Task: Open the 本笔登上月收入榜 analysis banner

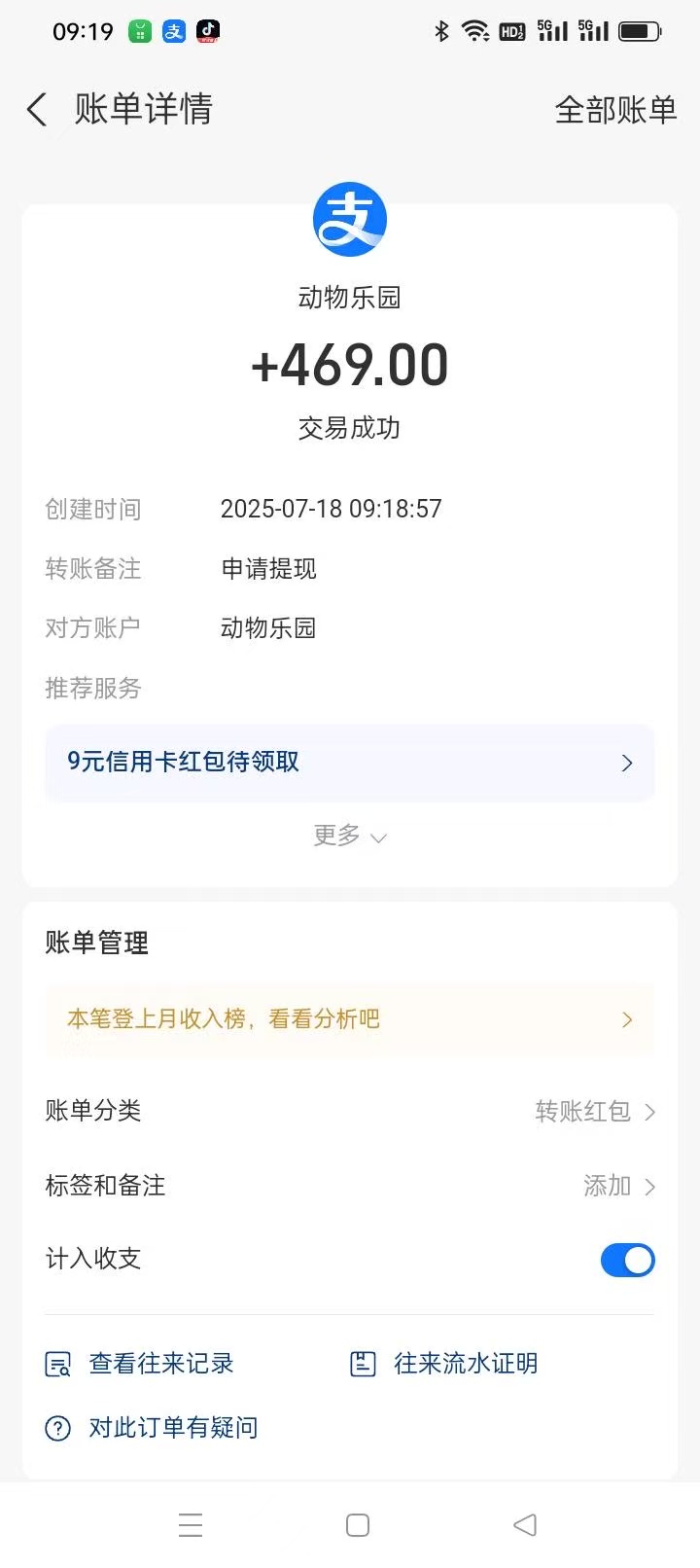Action: (350, 1018)
